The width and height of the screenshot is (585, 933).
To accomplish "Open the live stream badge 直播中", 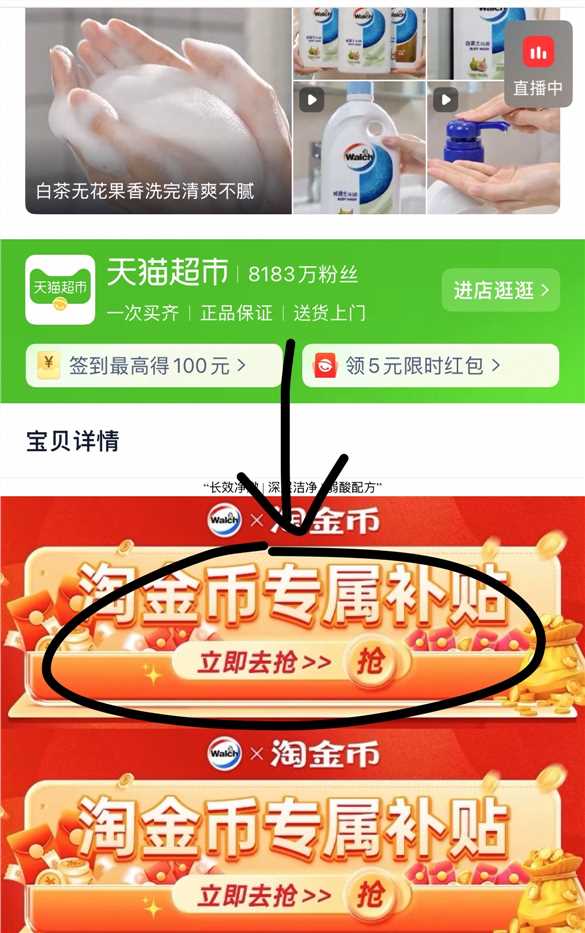I will 538,64.
